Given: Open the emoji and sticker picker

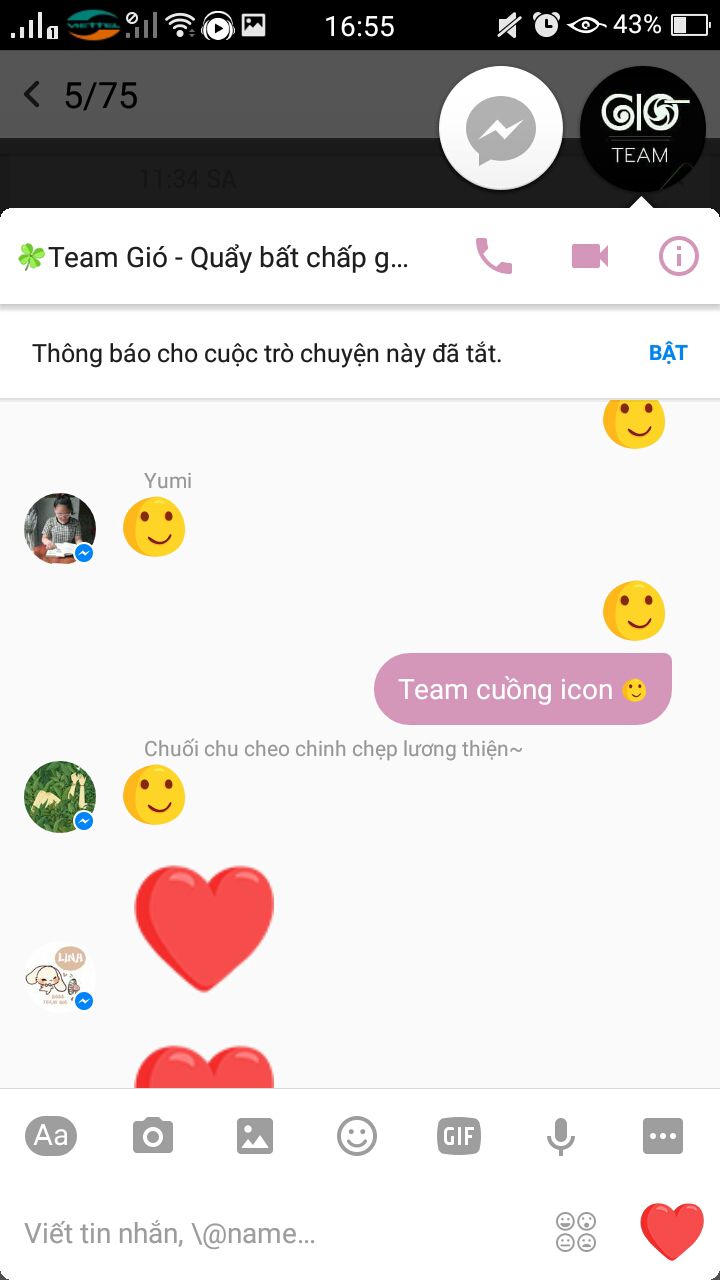Looking at the screenshot, I should [x=357, y=1136].
